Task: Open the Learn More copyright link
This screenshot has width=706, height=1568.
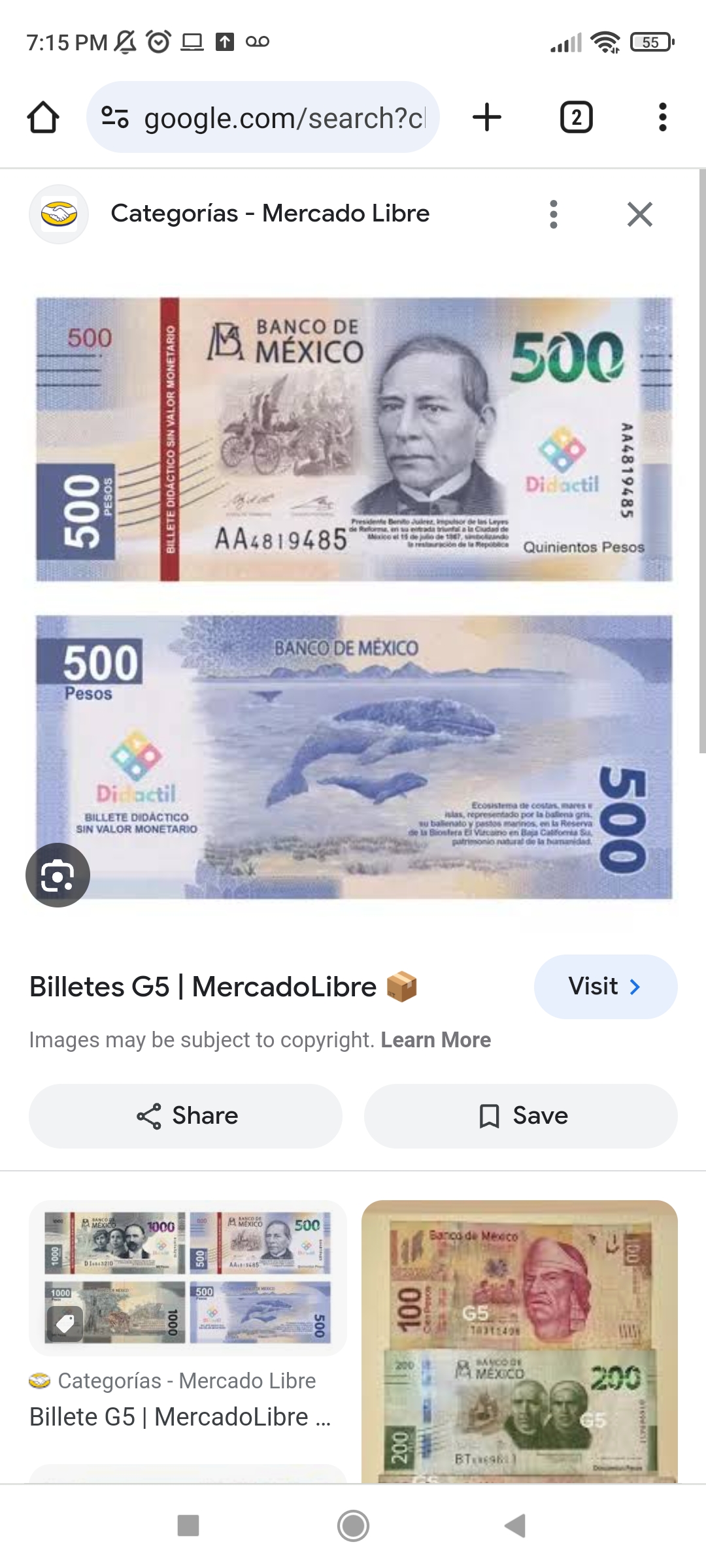Action: pyautogui.click(x=435, y=1040)
